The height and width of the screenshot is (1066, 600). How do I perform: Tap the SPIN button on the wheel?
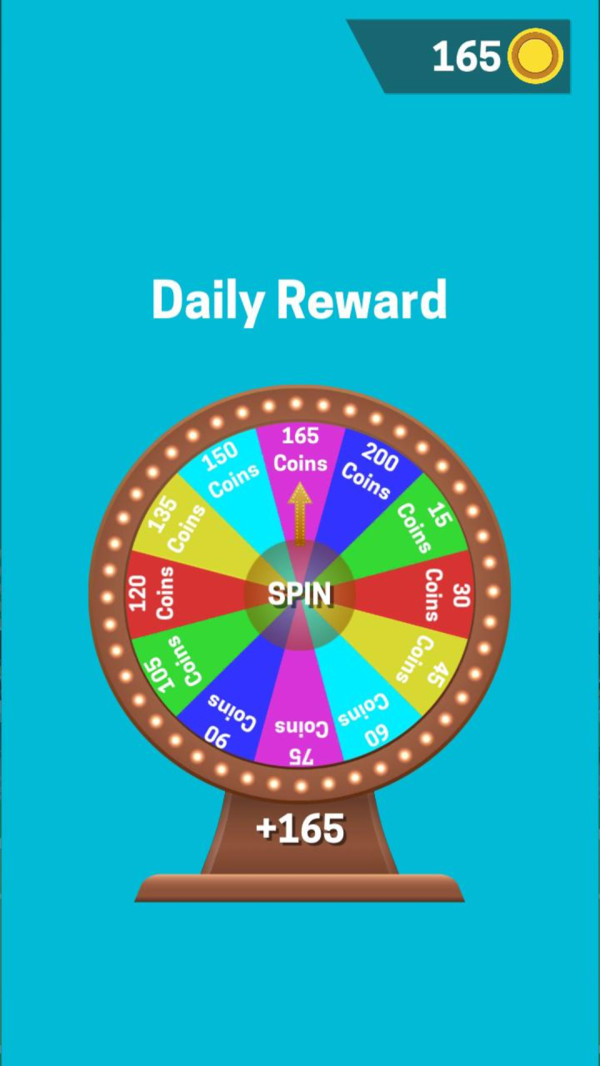coord(299,594)
